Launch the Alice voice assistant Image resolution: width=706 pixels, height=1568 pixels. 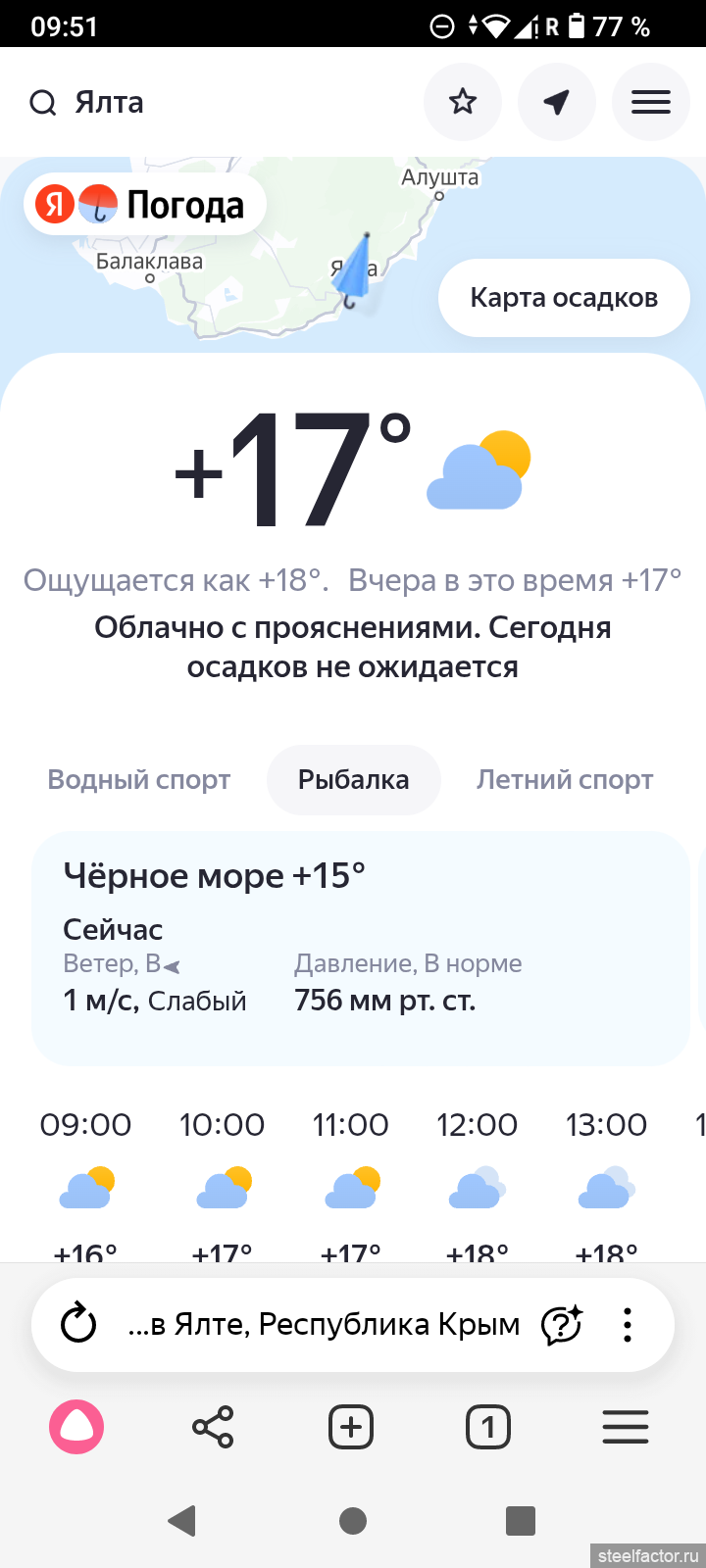76,1427
